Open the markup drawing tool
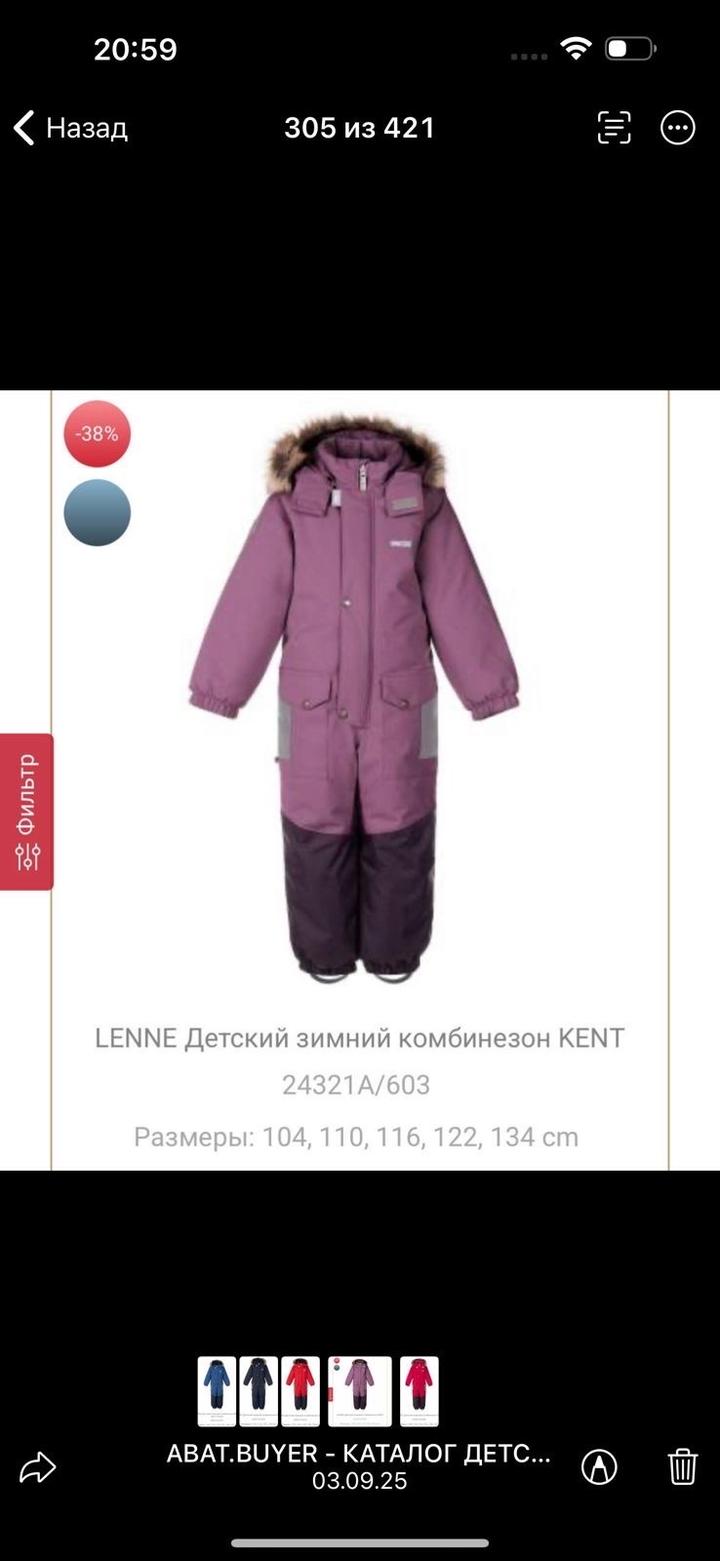 [x=599, y=1467]
